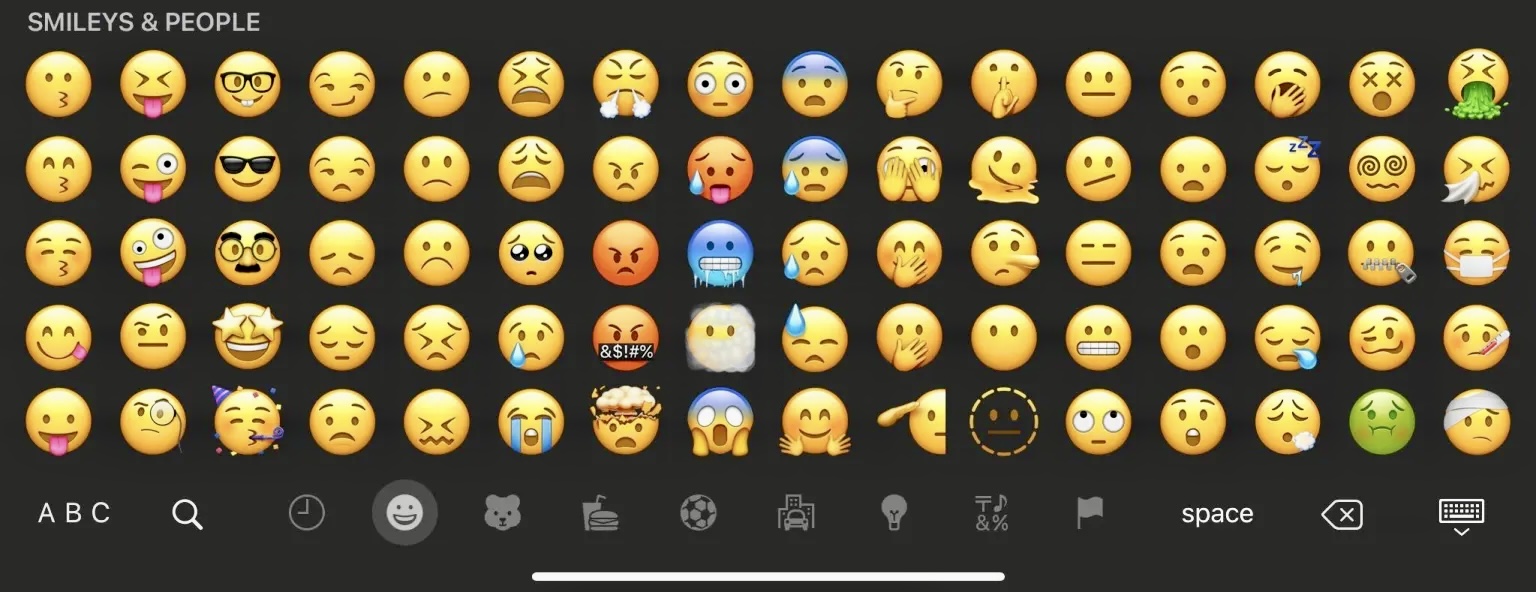Switch to the Objects category
The image size is (1536, 592).
coord(893,514)
